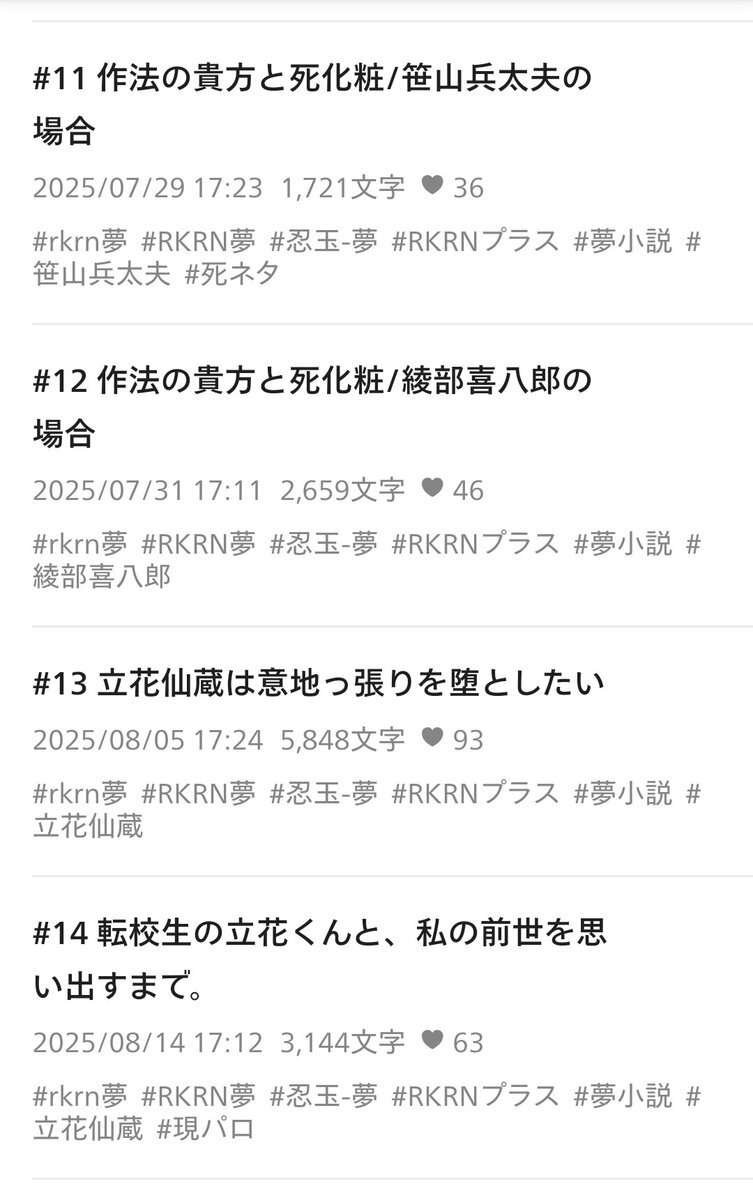Tap the #死ネタ tag
The image size is (753, 1200).
pyautogui.click(x=232, y=274)
